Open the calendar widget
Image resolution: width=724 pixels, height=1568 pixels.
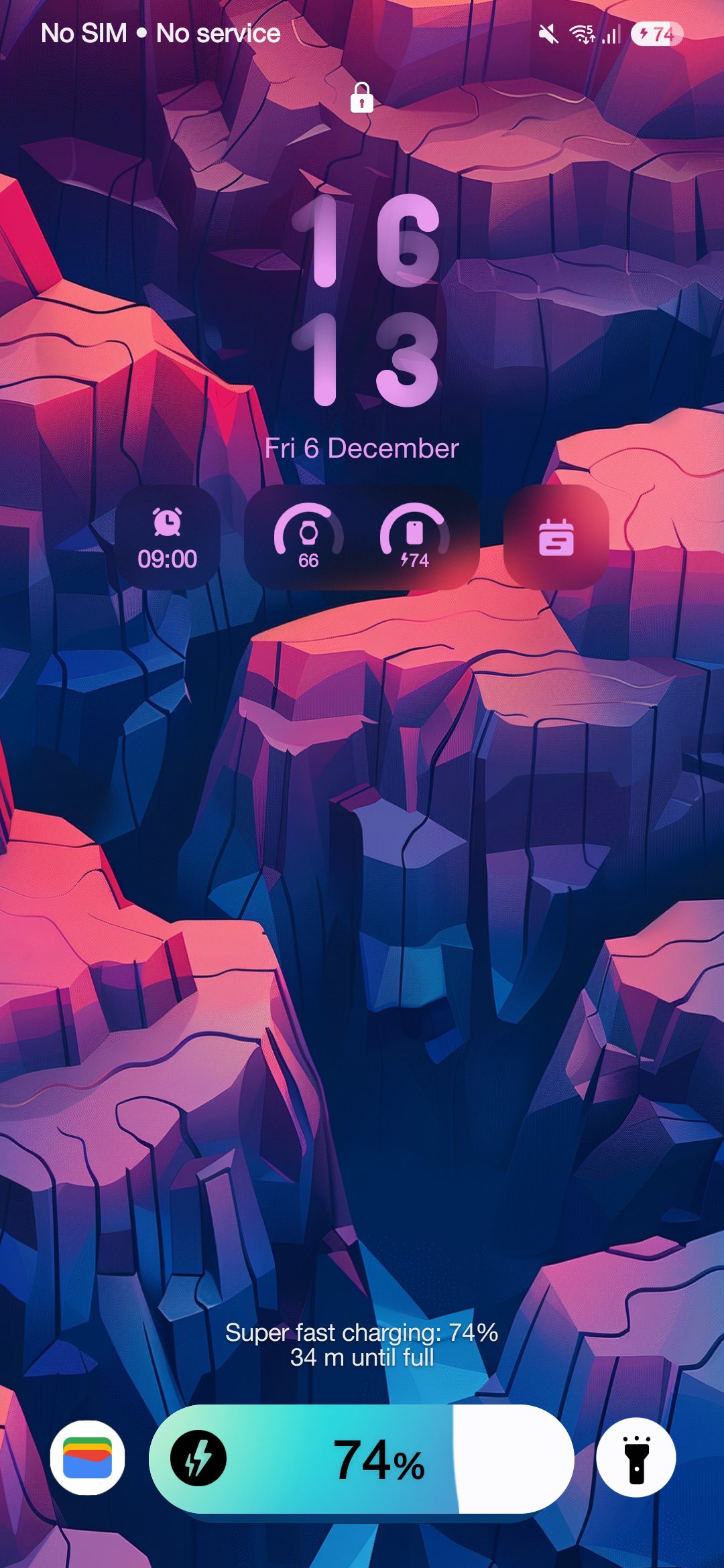click(x=556, y=538)
